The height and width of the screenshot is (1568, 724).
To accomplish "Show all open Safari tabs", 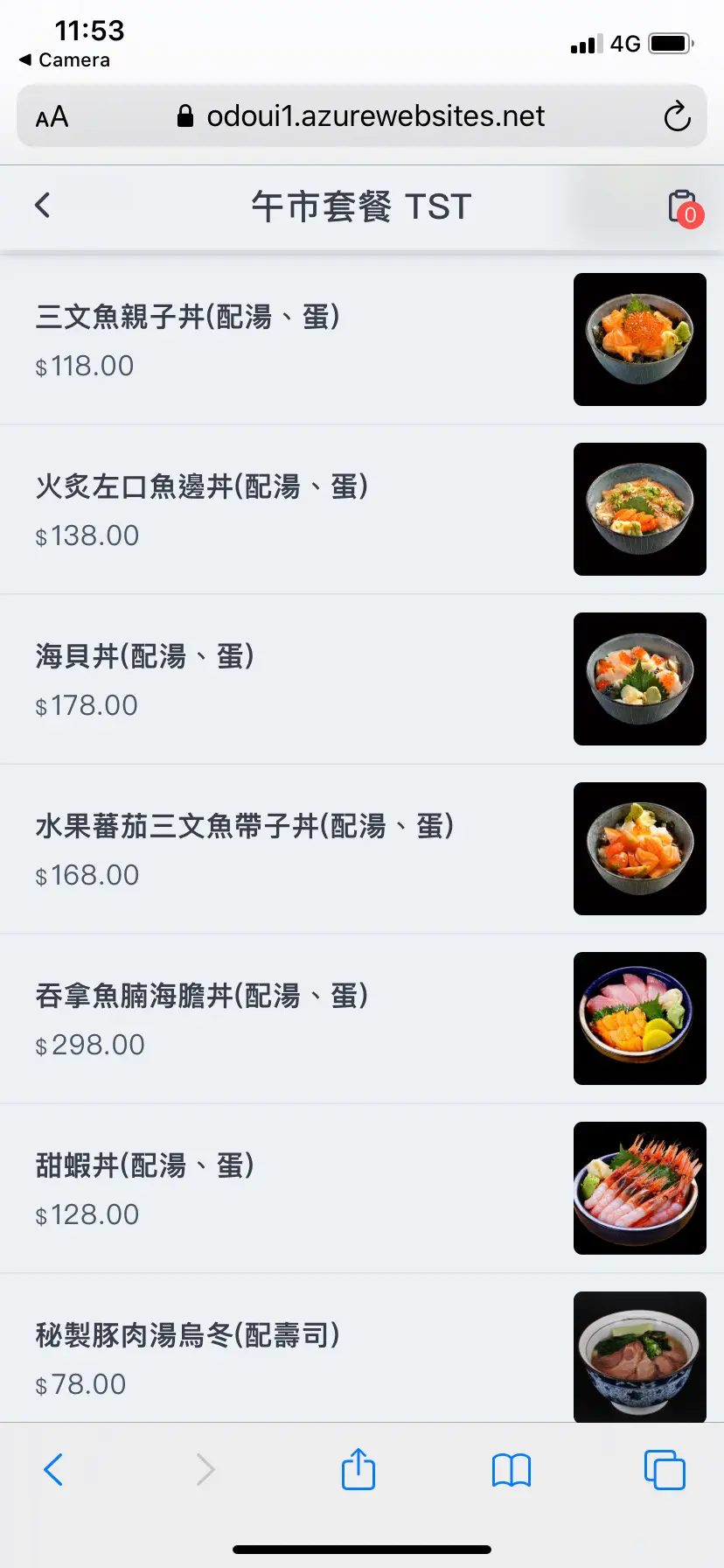I will click(x=665, y=1469).
